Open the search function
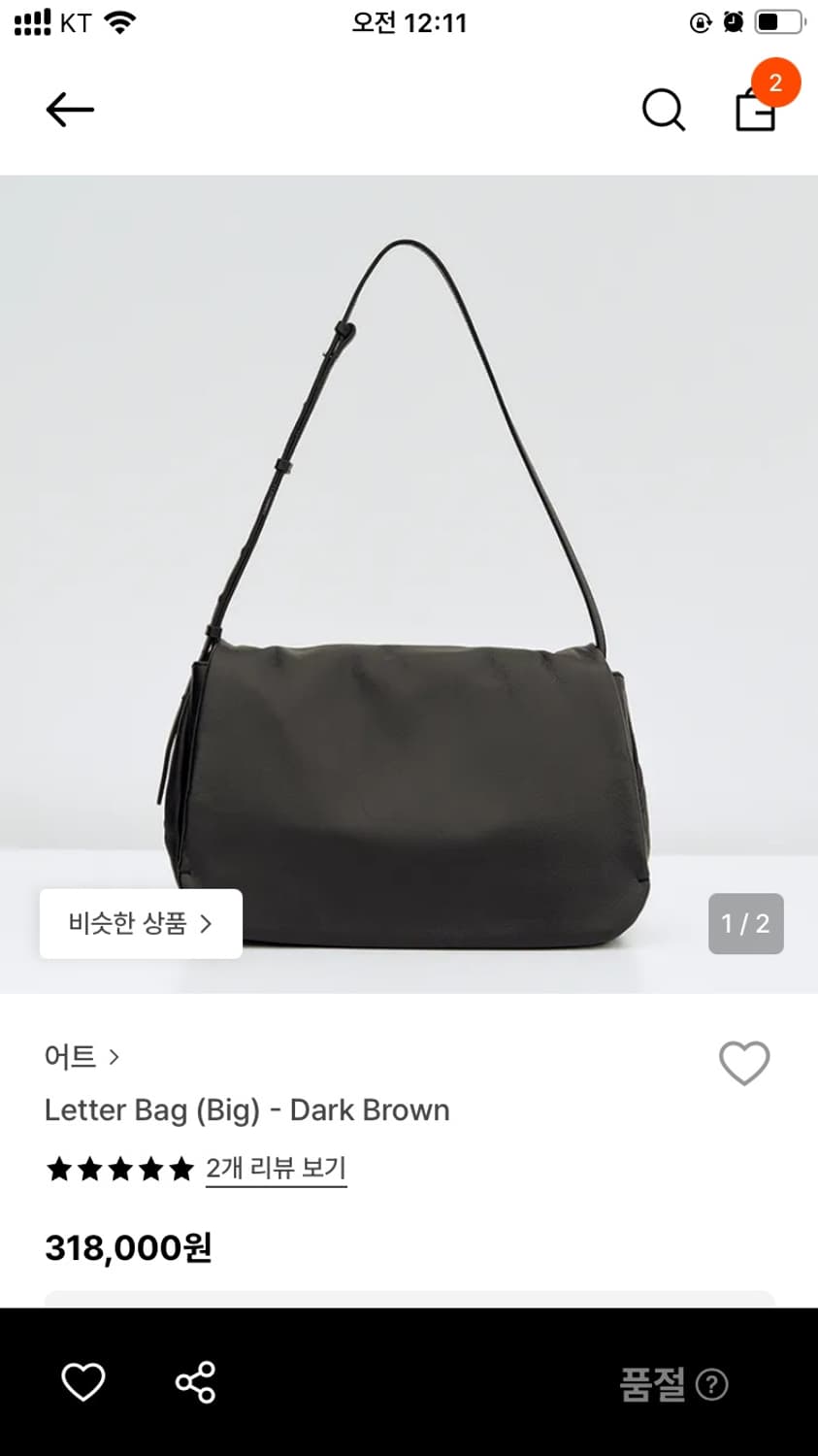The image size is (818, 1456). pos(664,110)
